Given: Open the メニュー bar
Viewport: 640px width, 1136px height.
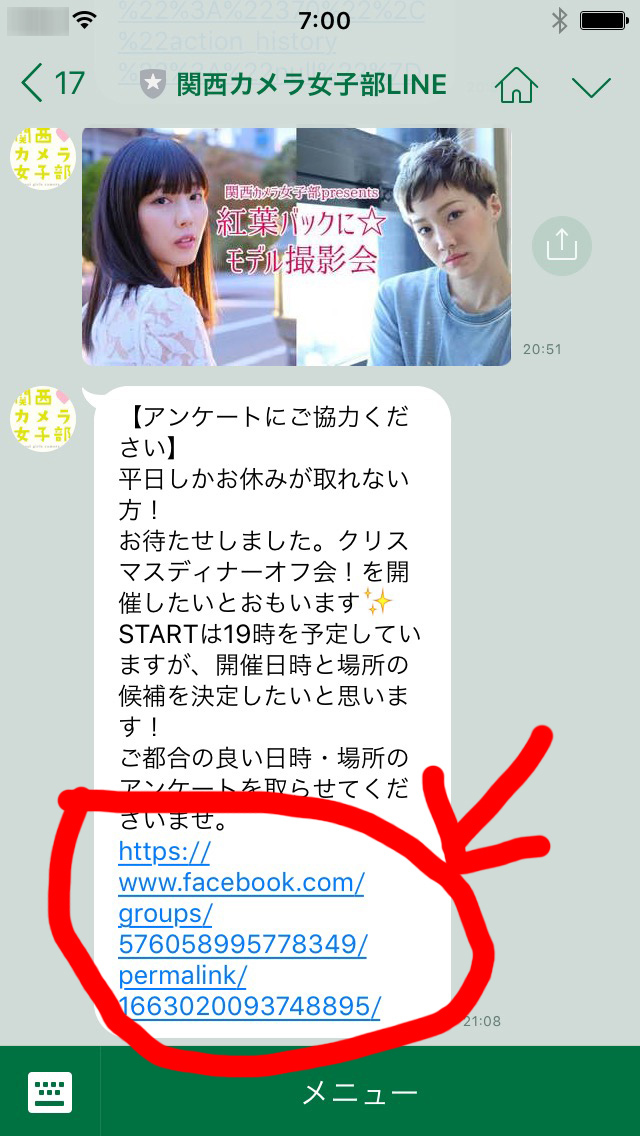Looking at the screenshot, I should tap(360, 1092).
